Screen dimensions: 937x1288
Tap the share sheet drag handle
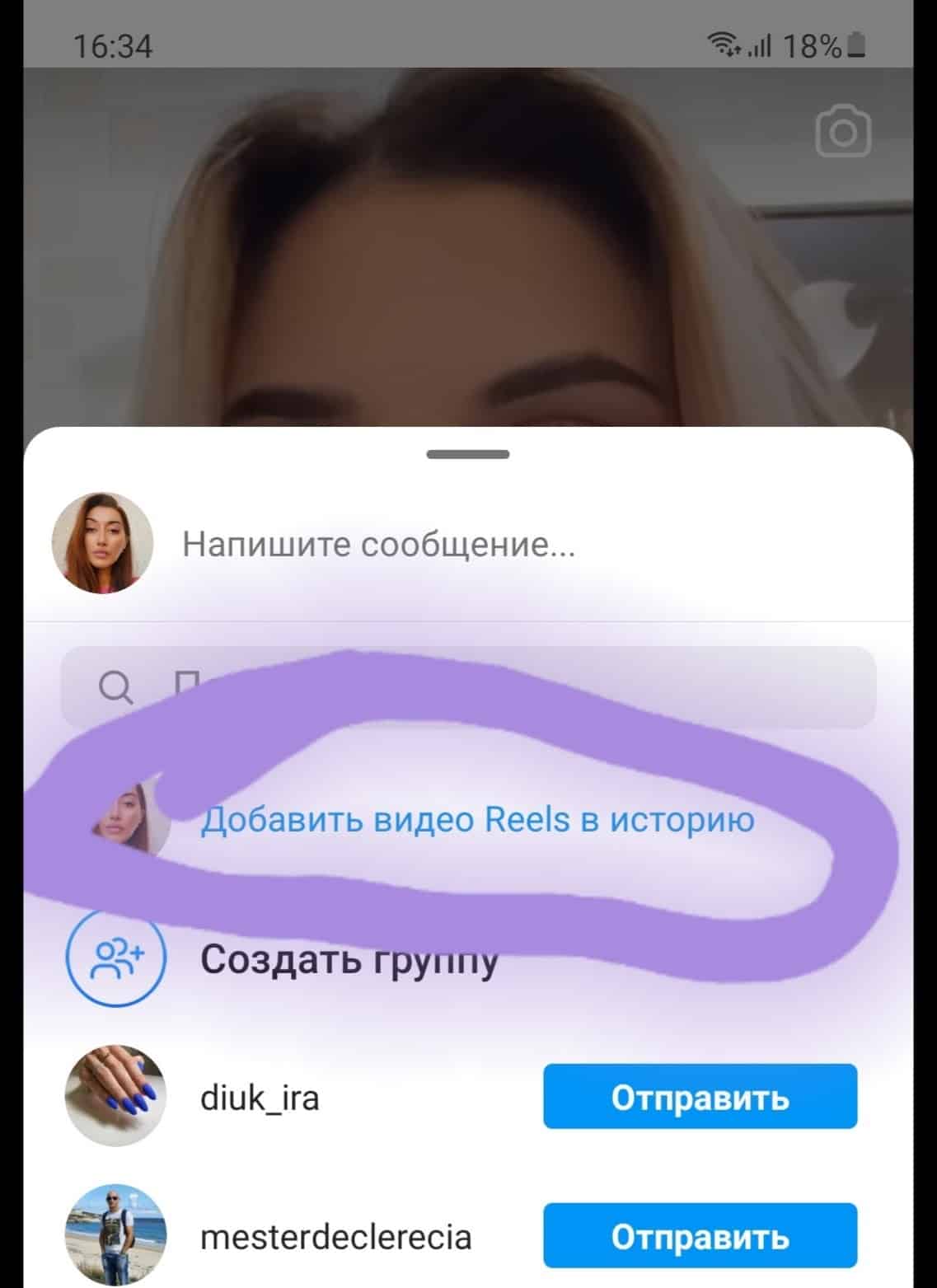tap(467, 454)
